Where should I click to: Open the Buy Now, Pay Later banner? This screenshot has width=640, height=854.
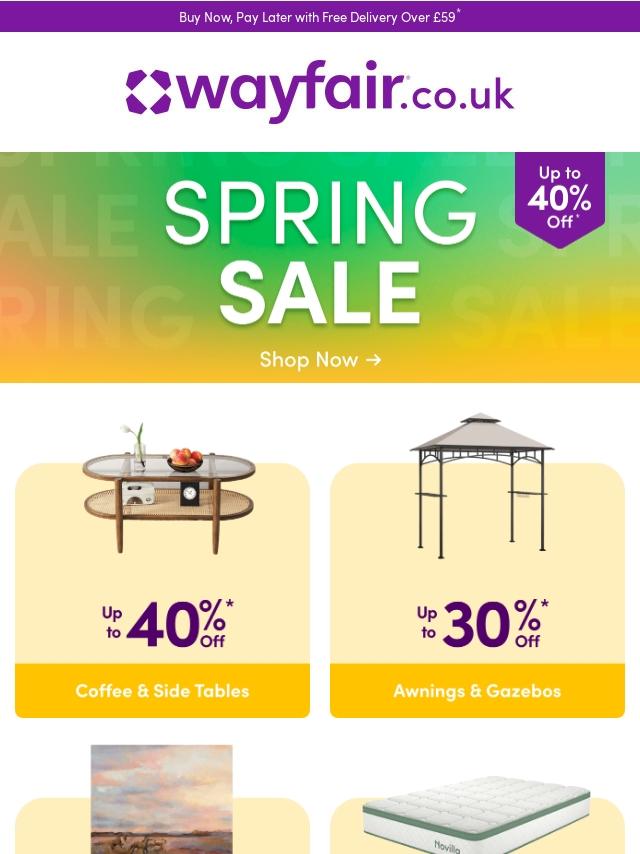pyautogui.click(x=320, y=17)
